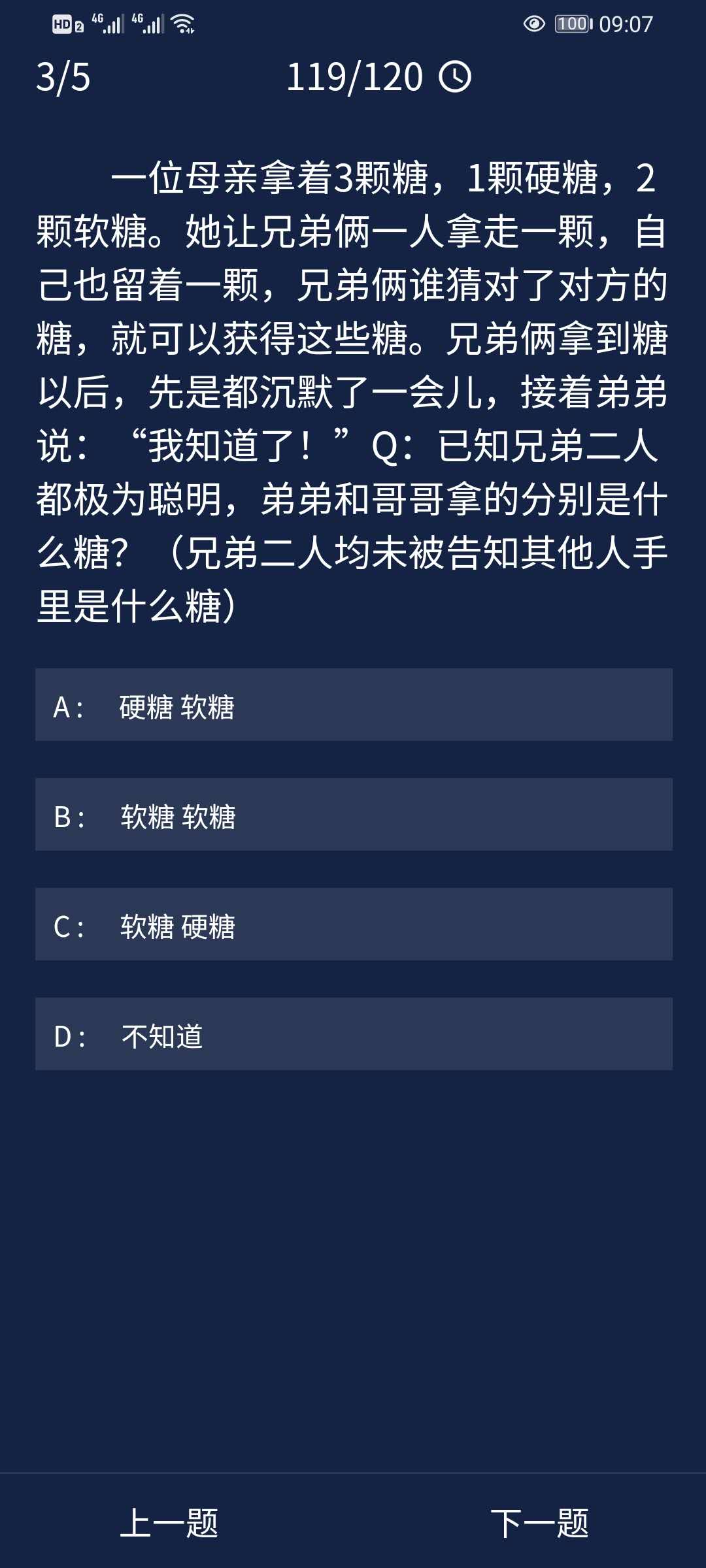Screen dimensions: 706x1568
Task: Choose option B: 软糖 软糖
Action: (x=353, y=815)
